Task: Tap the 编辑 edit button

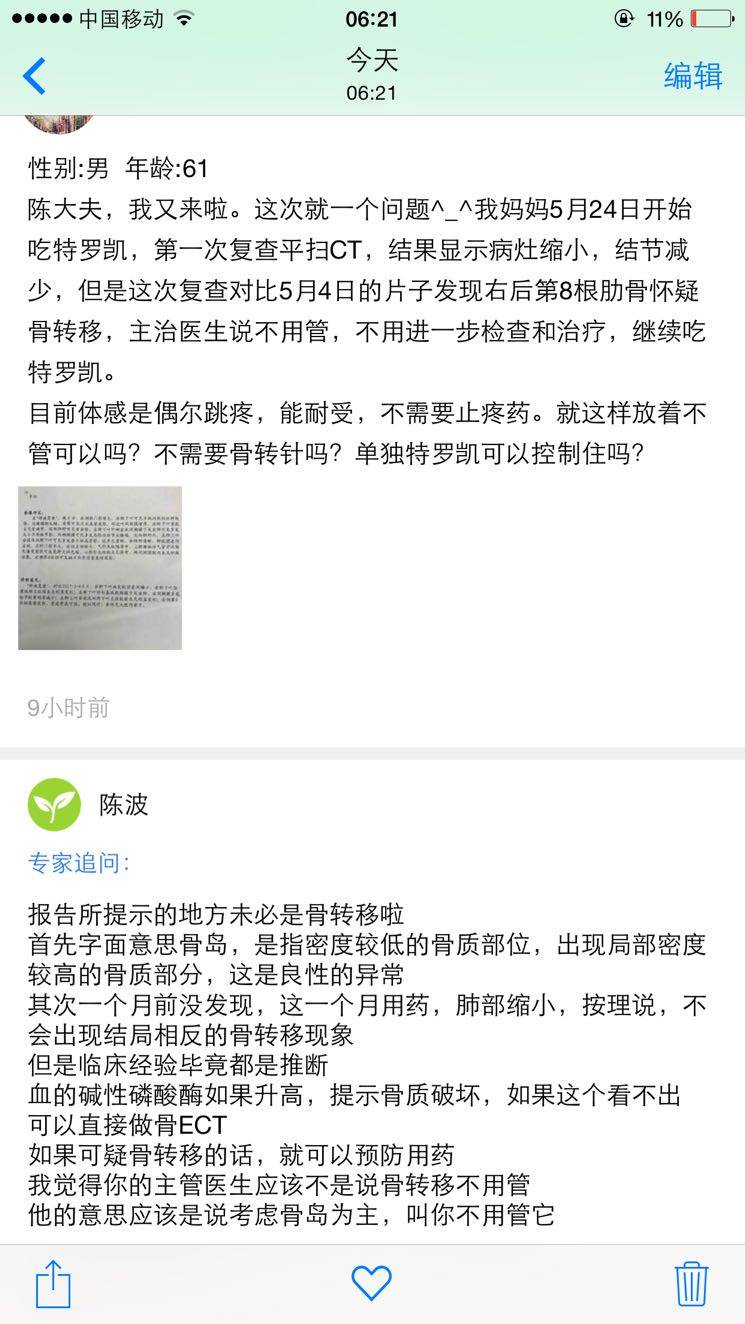Action: (692, 76)
